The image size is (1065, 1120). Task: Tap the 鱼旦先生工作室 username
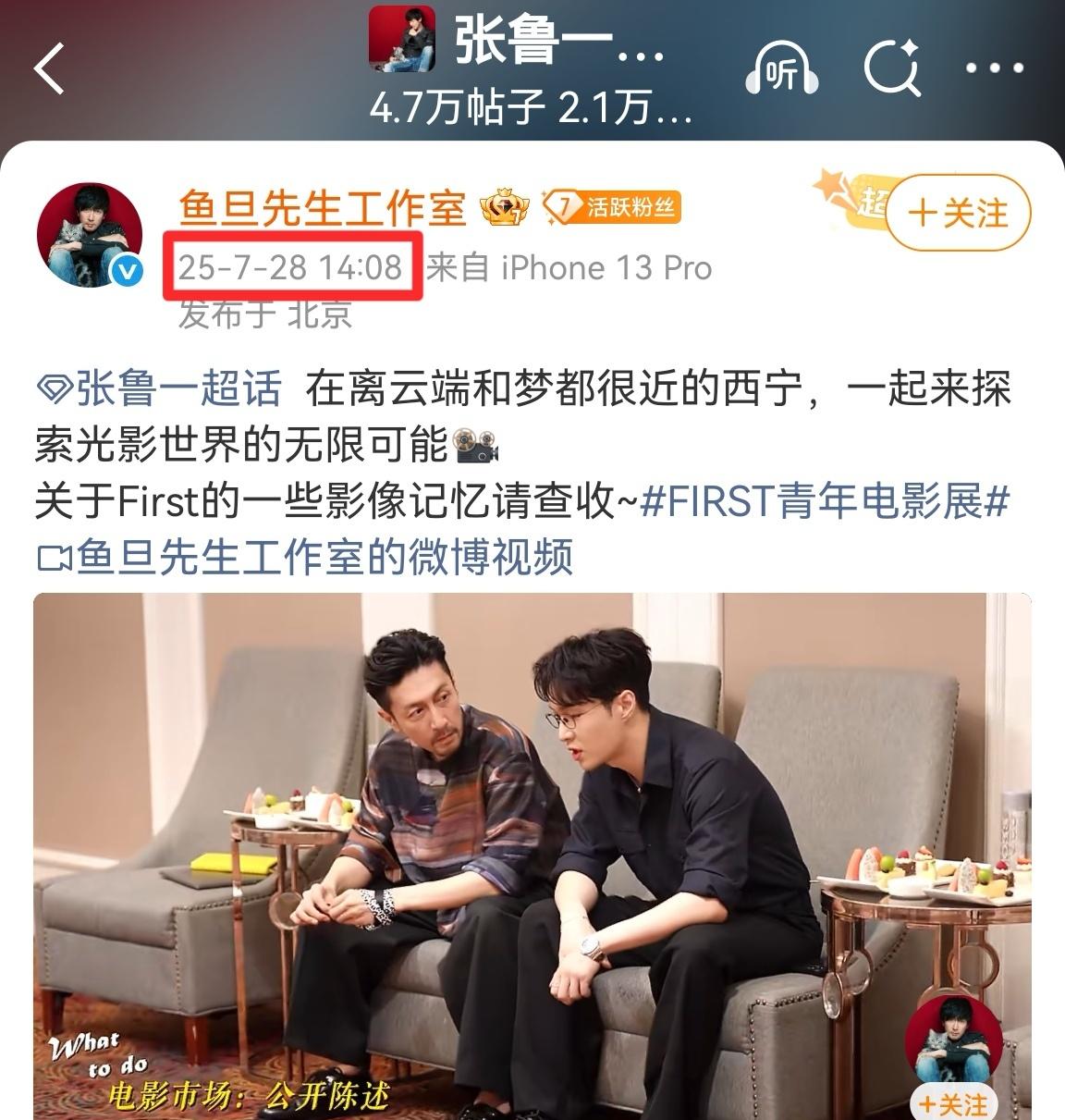coord(323,208)
